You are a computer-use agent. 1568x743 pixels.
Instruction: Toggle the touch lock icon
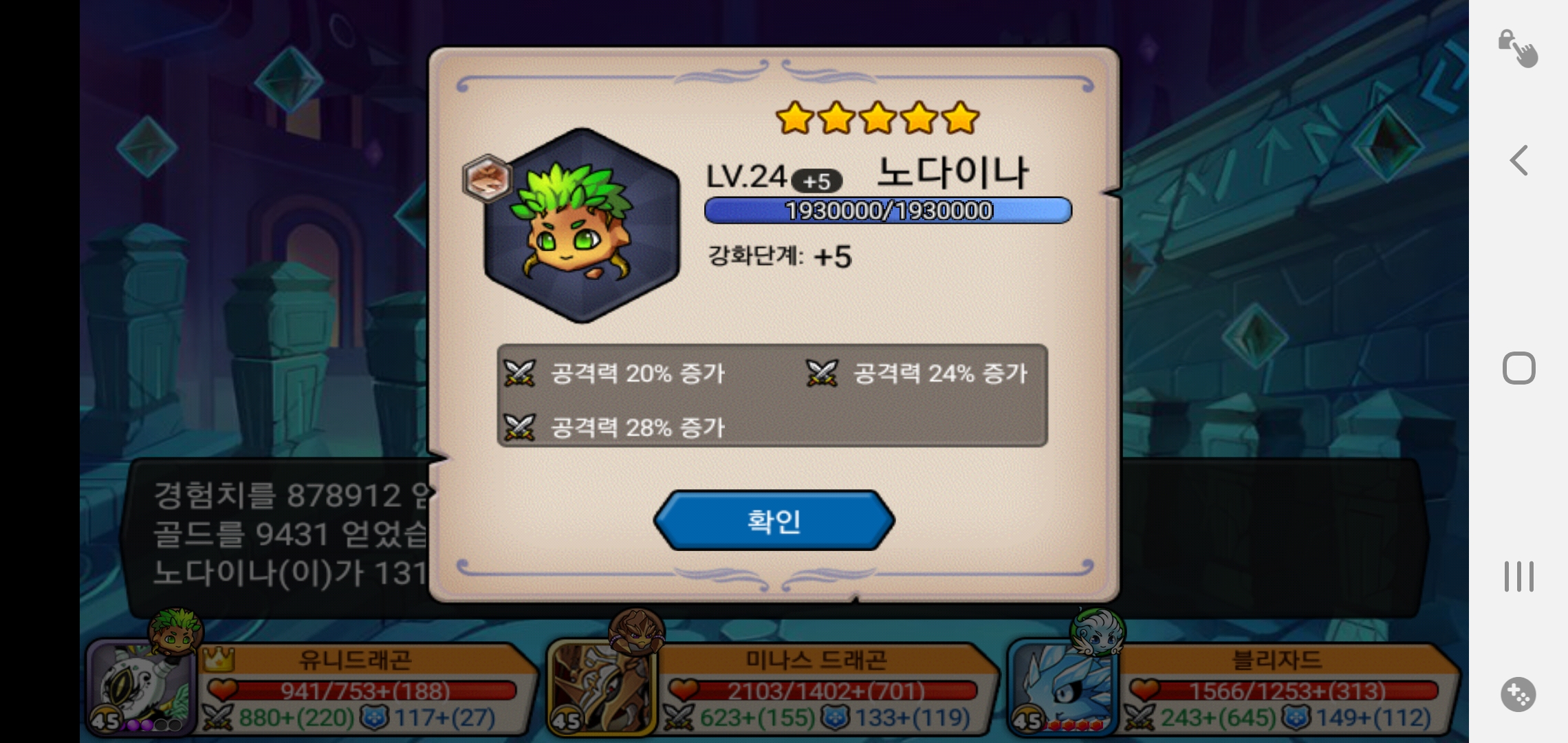point(1518,48)
